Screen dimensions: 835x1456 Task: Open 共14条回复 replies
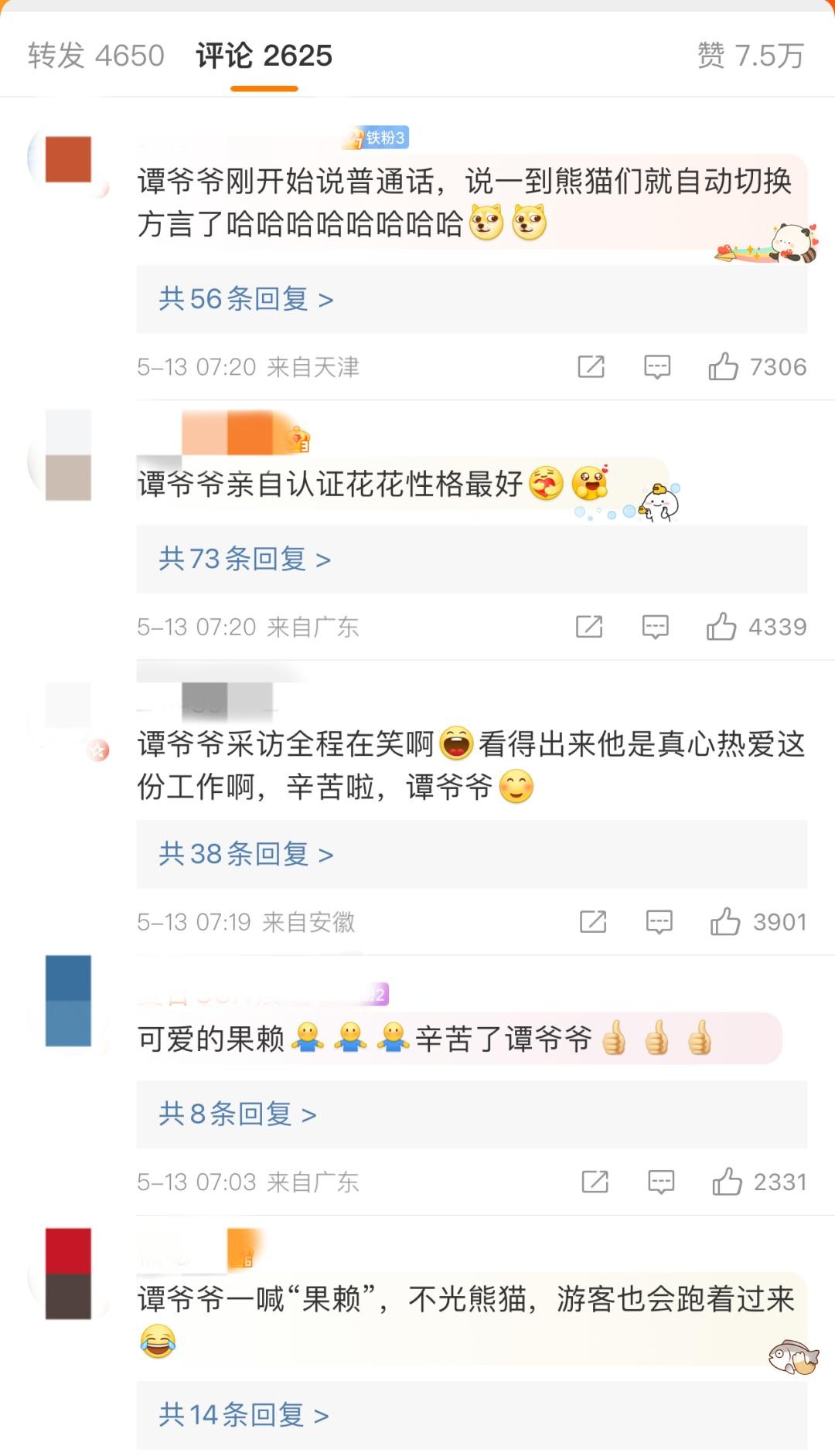pyautogui.click(x=244, y=1415)
